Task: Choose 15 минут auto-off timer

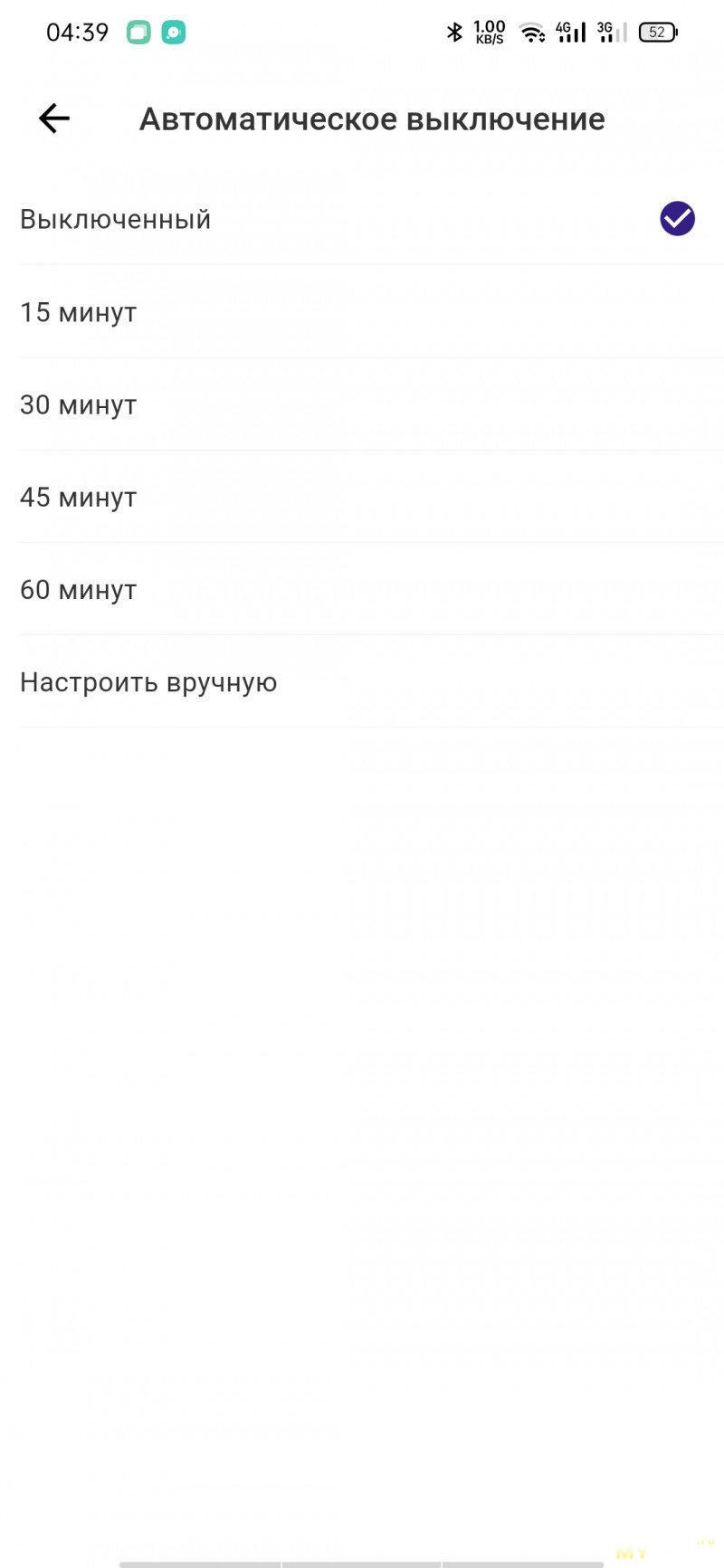Action: 79,312
